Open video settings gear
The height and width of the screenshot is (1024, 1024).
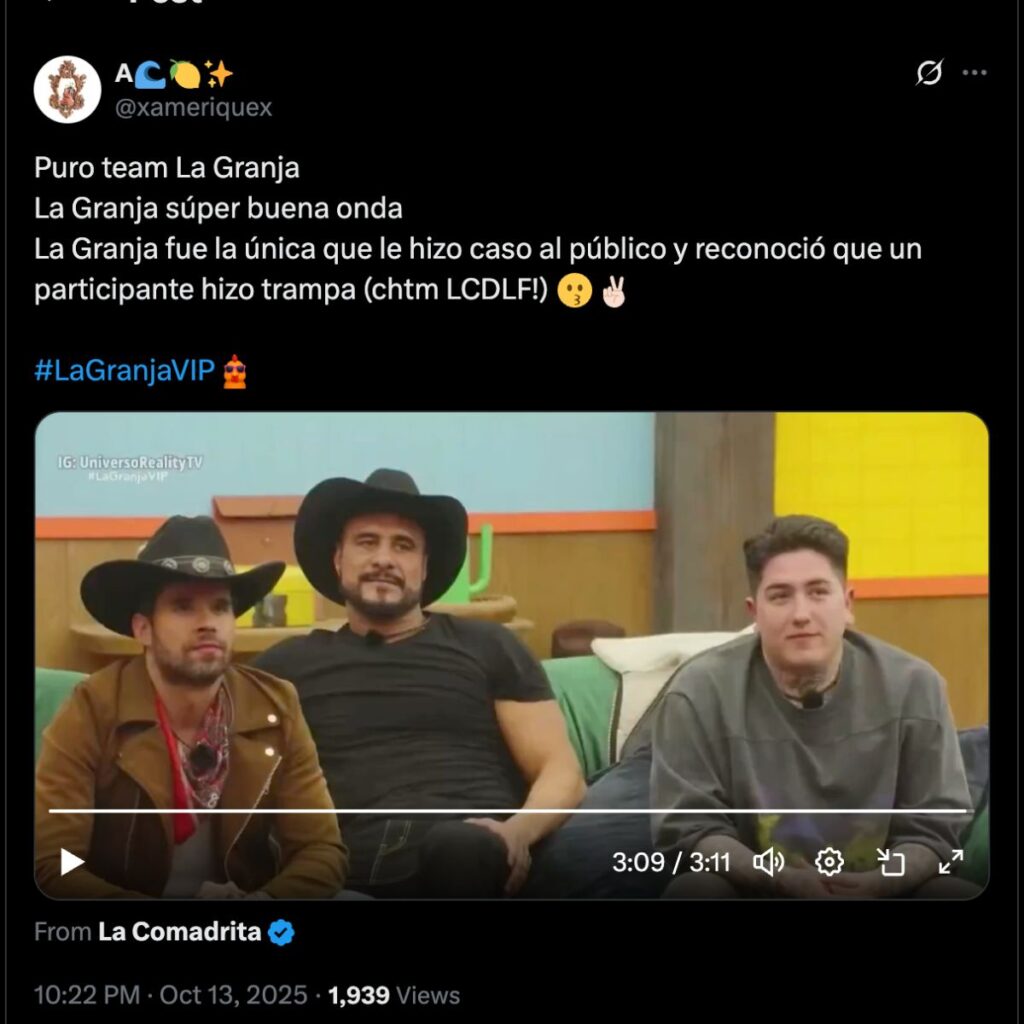pos(829,861)
